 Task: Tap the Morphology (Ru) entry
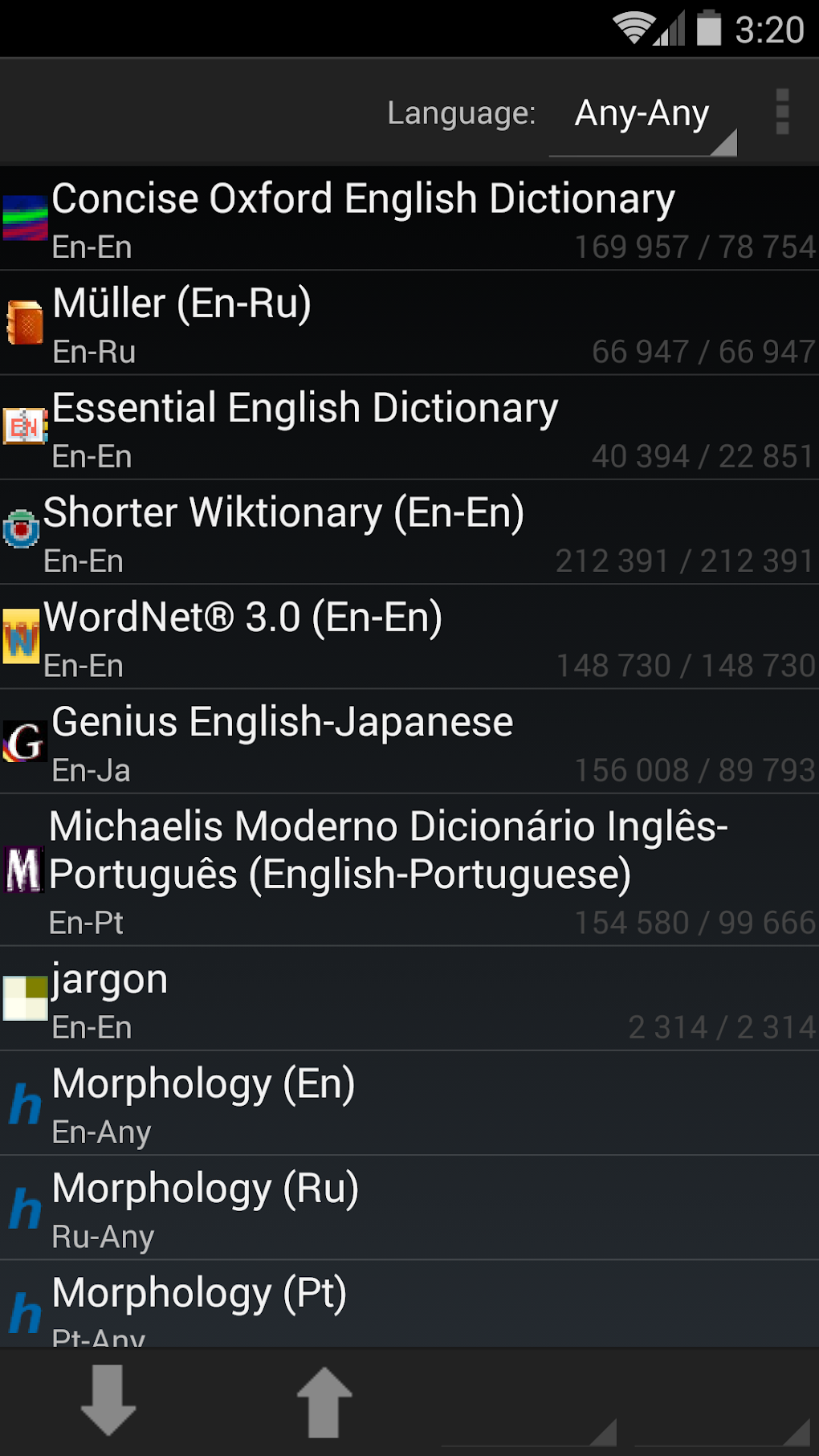click(409, 1208)
